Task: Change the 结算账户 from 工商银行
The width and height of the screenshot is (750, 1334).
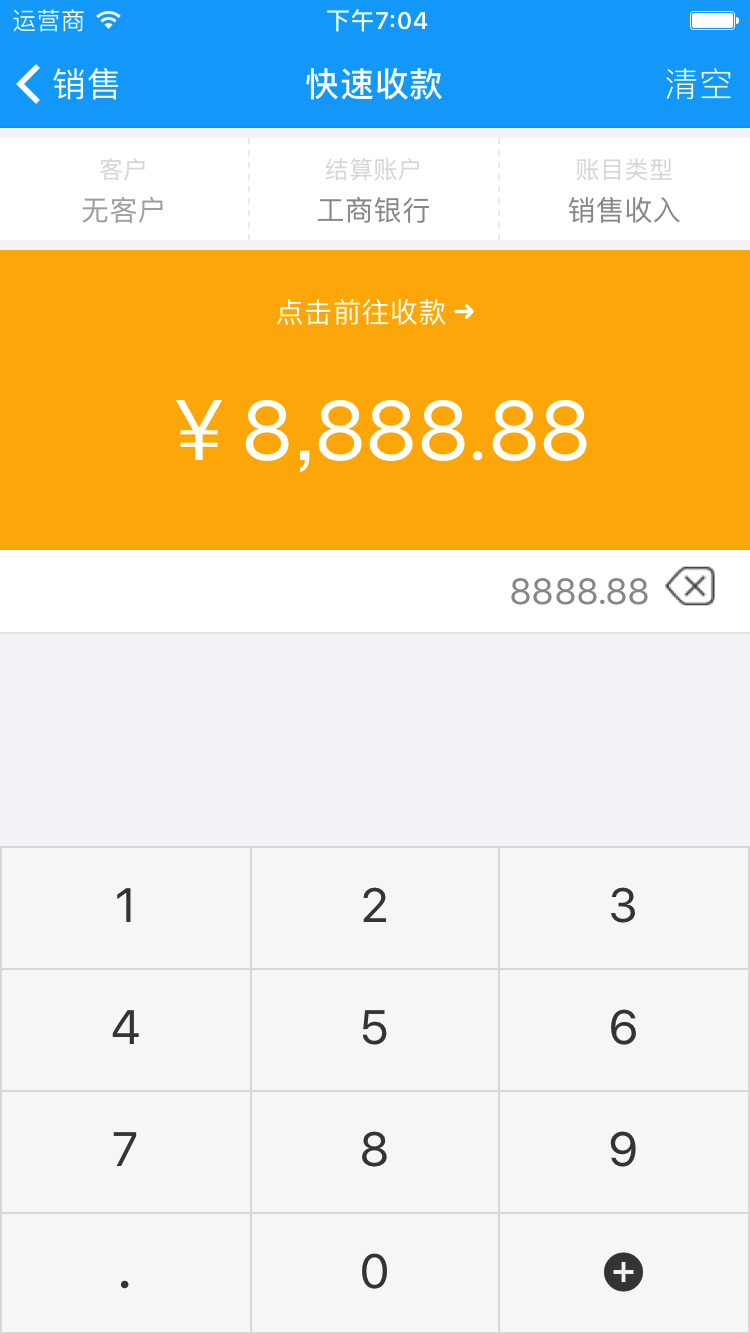Action: [374, 190]
